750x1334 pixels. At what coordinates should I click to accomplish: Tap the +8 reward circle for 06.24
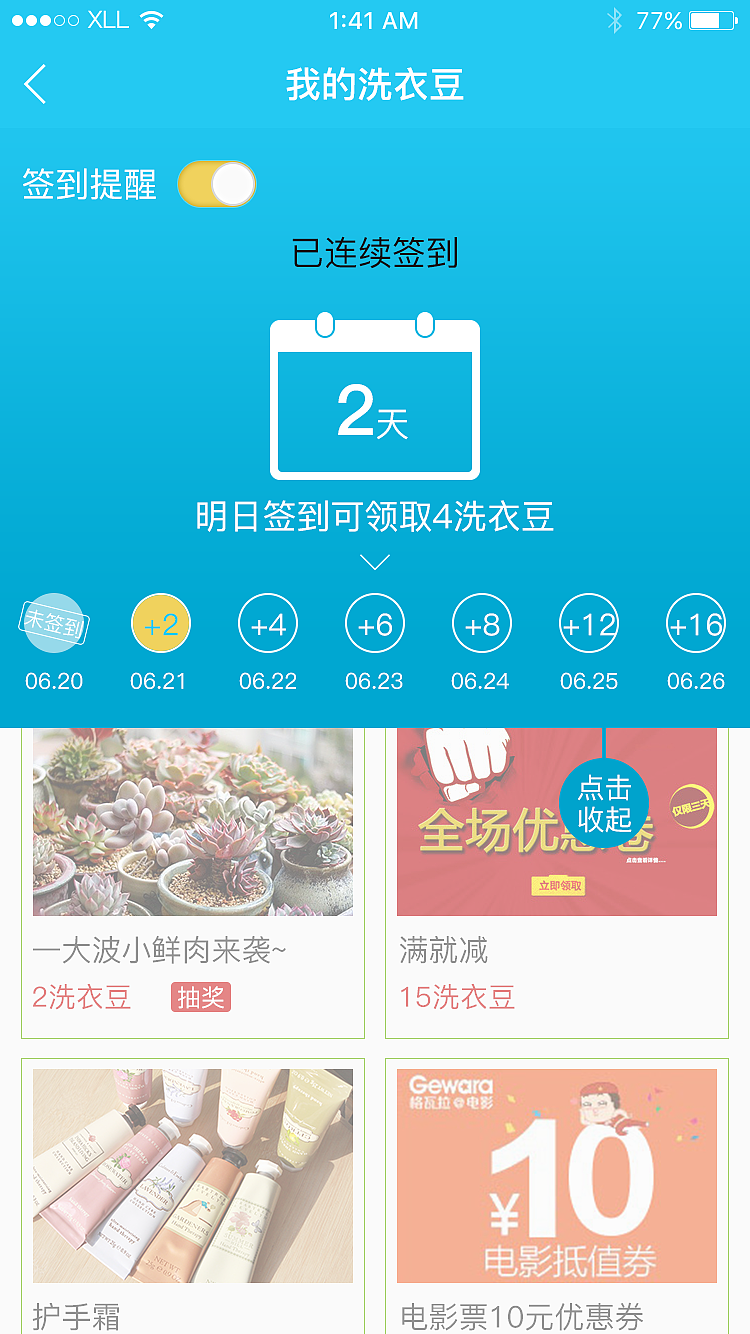tap(481, 622)
